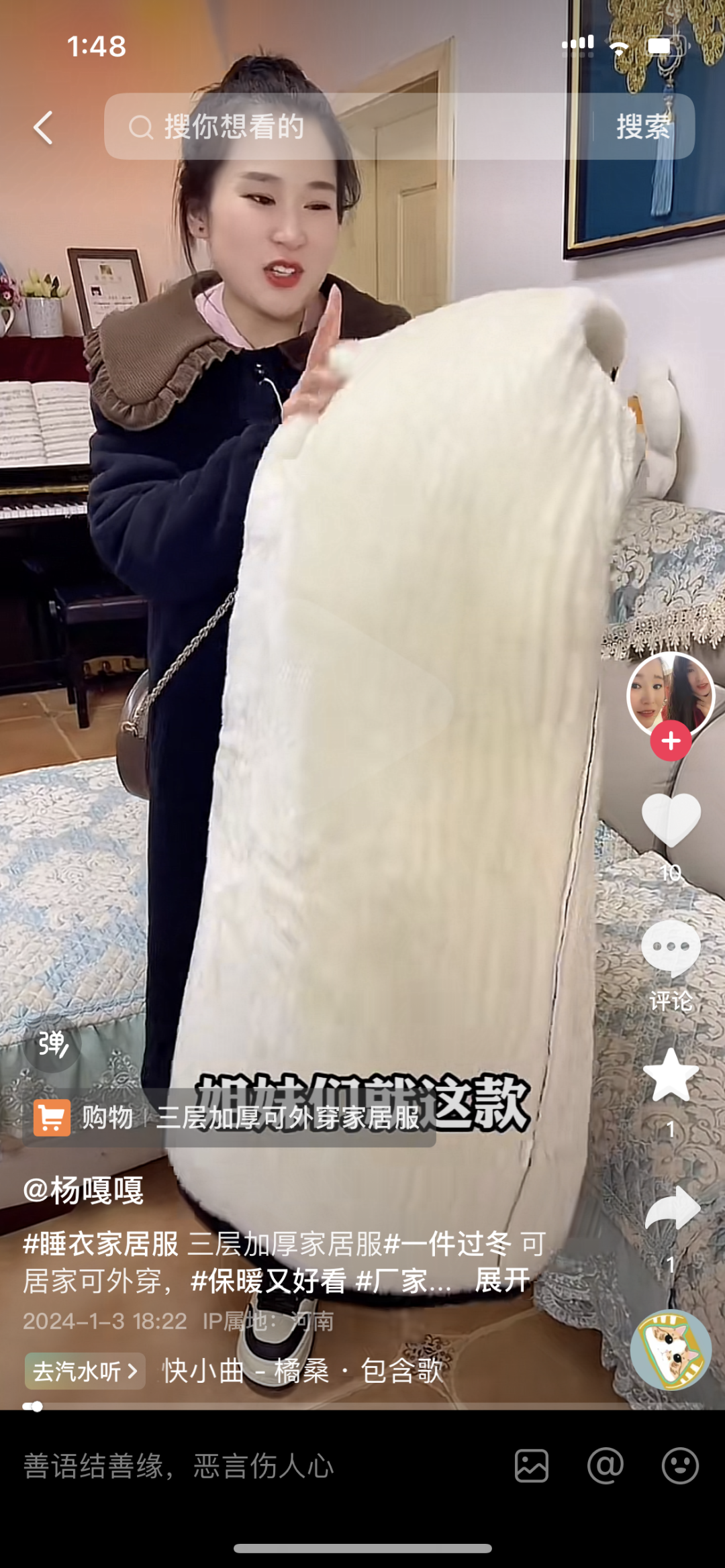
Task: Attach an image to the comment
Action: pos(532,1466)
